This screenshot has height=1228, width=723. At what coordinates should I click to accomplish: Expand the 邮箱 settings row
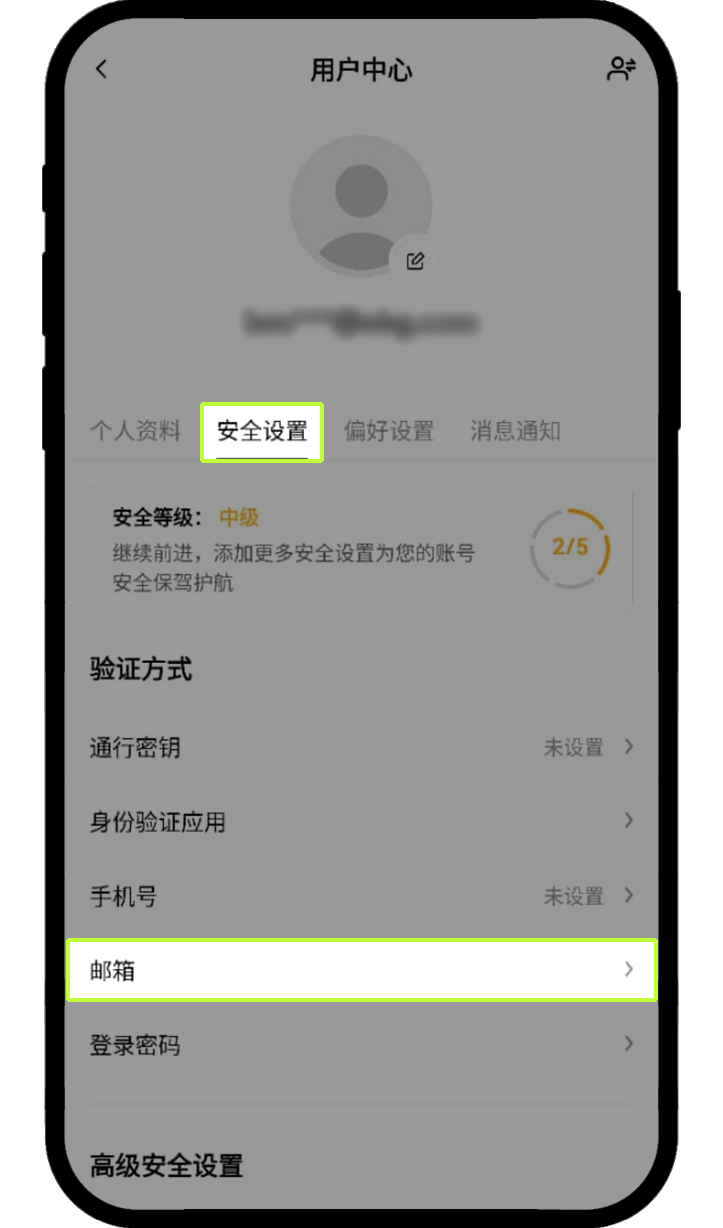[x=362, y=970]
